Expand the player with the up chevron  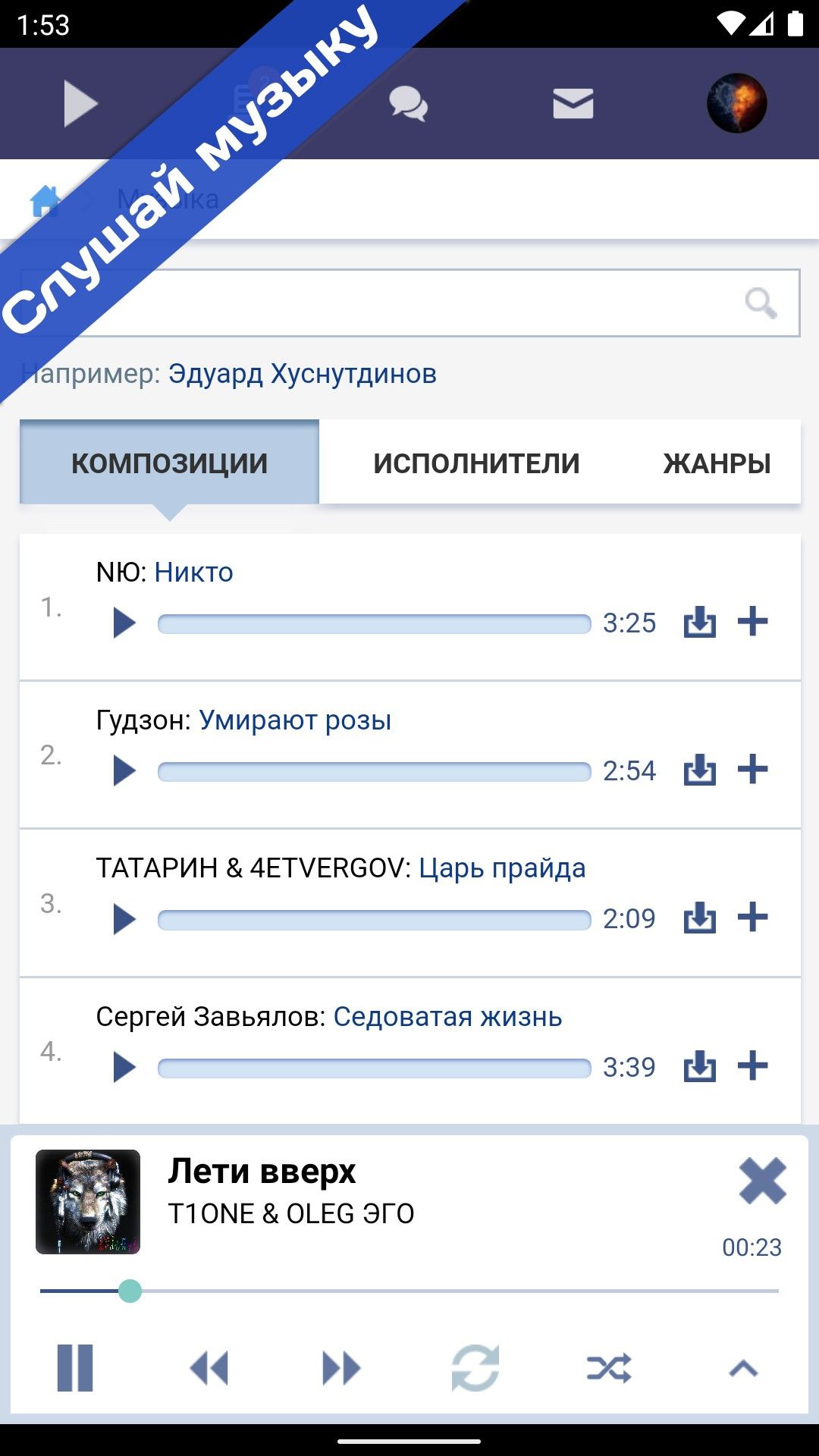743,1368
